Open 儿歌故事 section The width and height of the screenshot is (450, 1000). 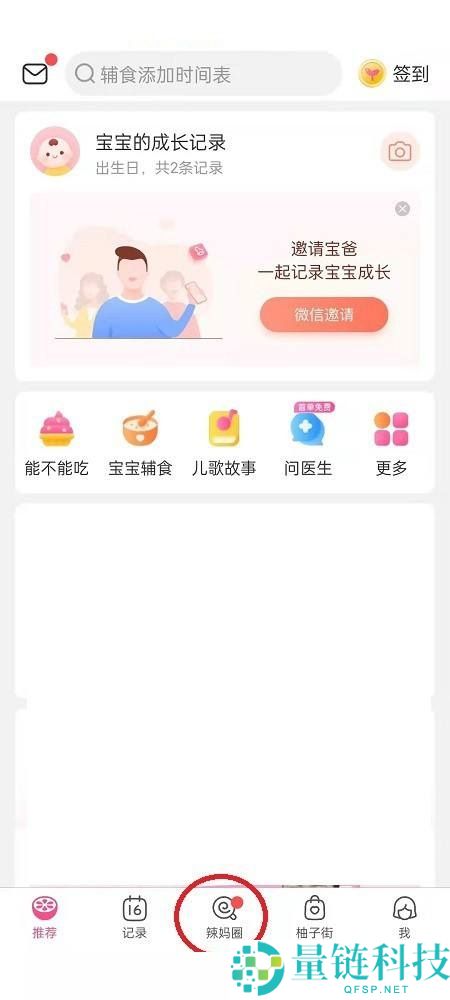[224, 444]
